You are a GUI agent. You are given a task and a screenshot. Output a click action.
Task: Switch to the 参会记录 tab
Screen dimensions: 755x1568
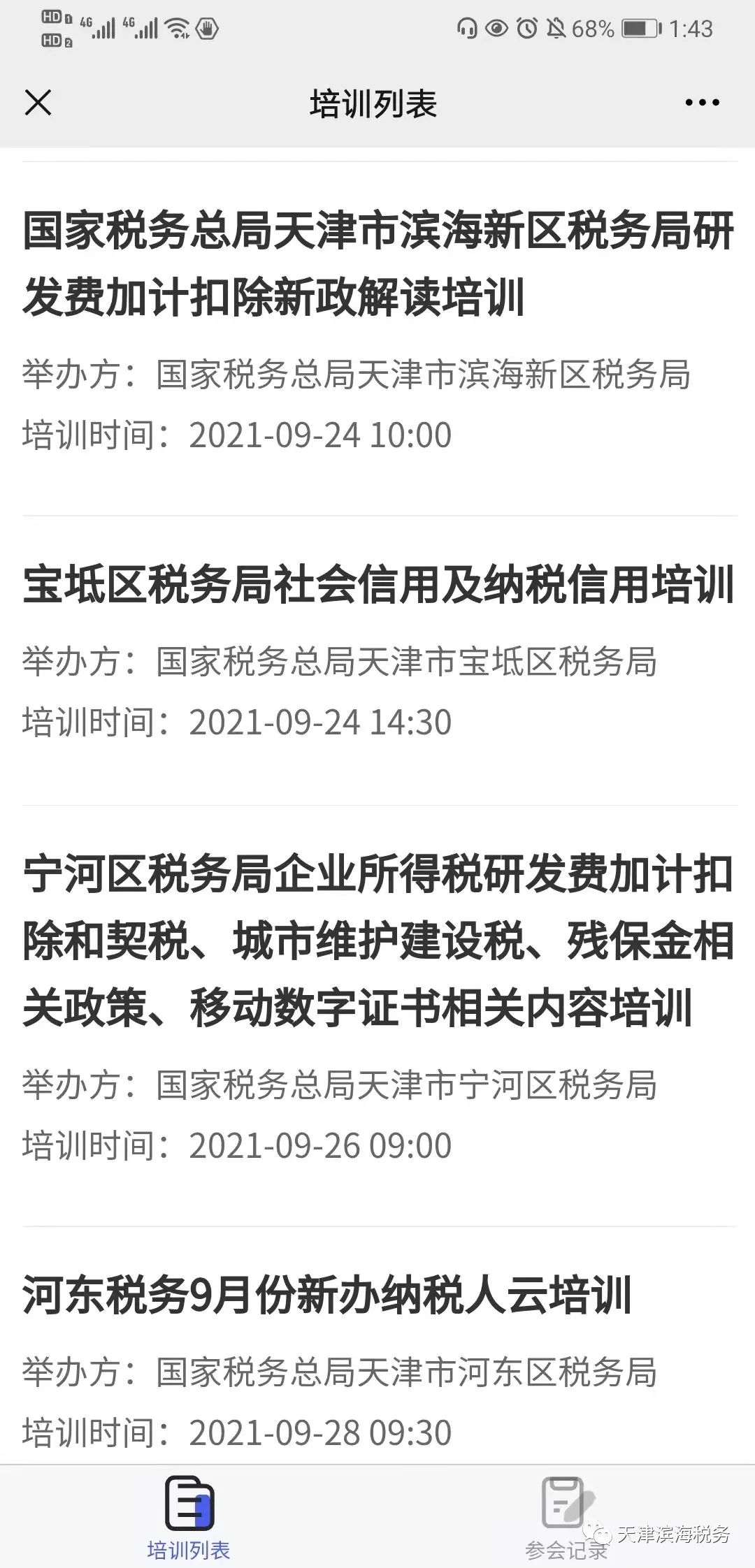tap(566, 1515)
